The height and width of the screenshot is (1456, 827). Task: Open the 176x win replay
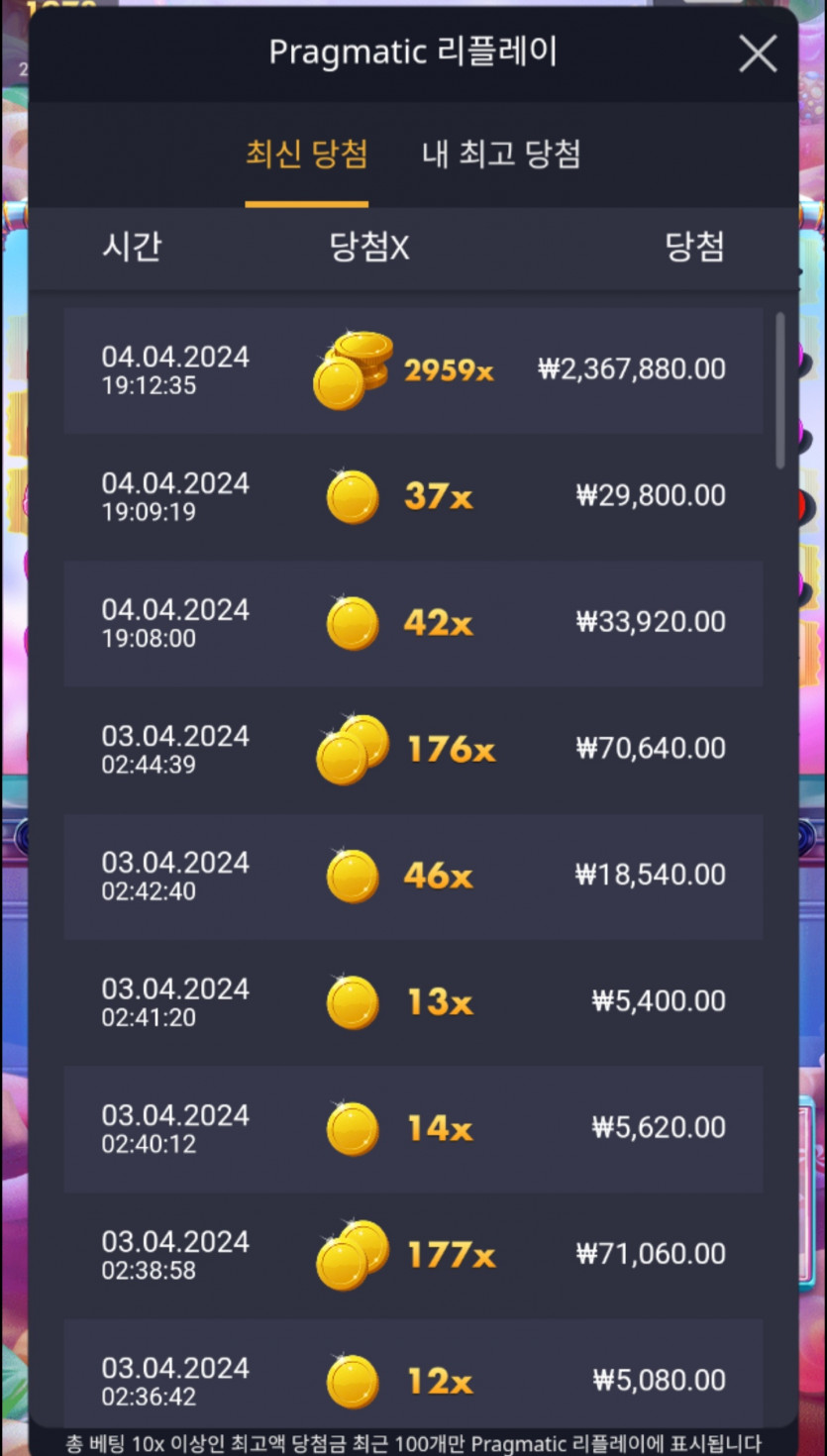413,749
